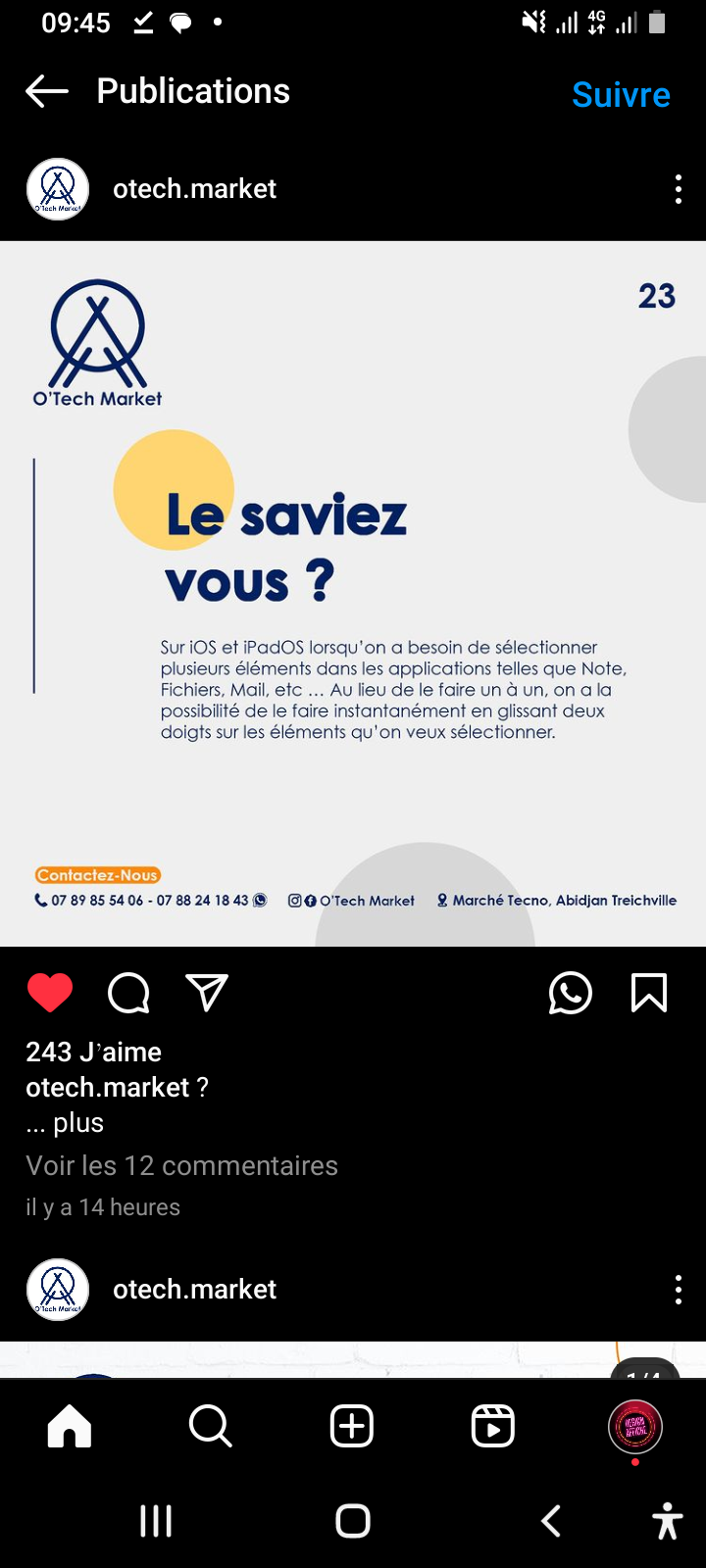The width and height of the screenshot is (706, 1568).
Task: Open the comment icon under the post
Action: coord(128,993)
